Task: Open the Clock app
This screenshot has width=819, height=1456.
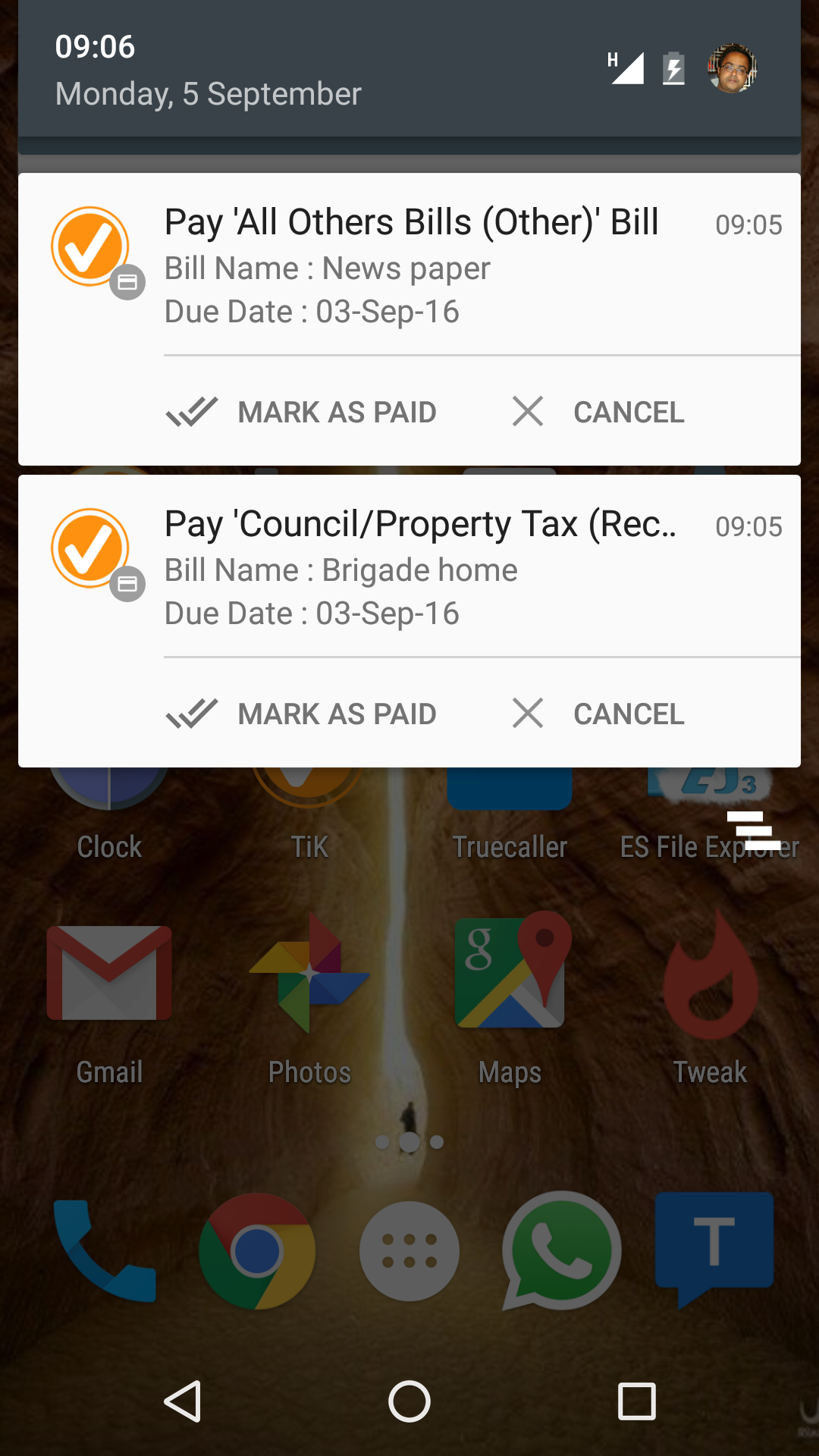Action: coord(108,789)
